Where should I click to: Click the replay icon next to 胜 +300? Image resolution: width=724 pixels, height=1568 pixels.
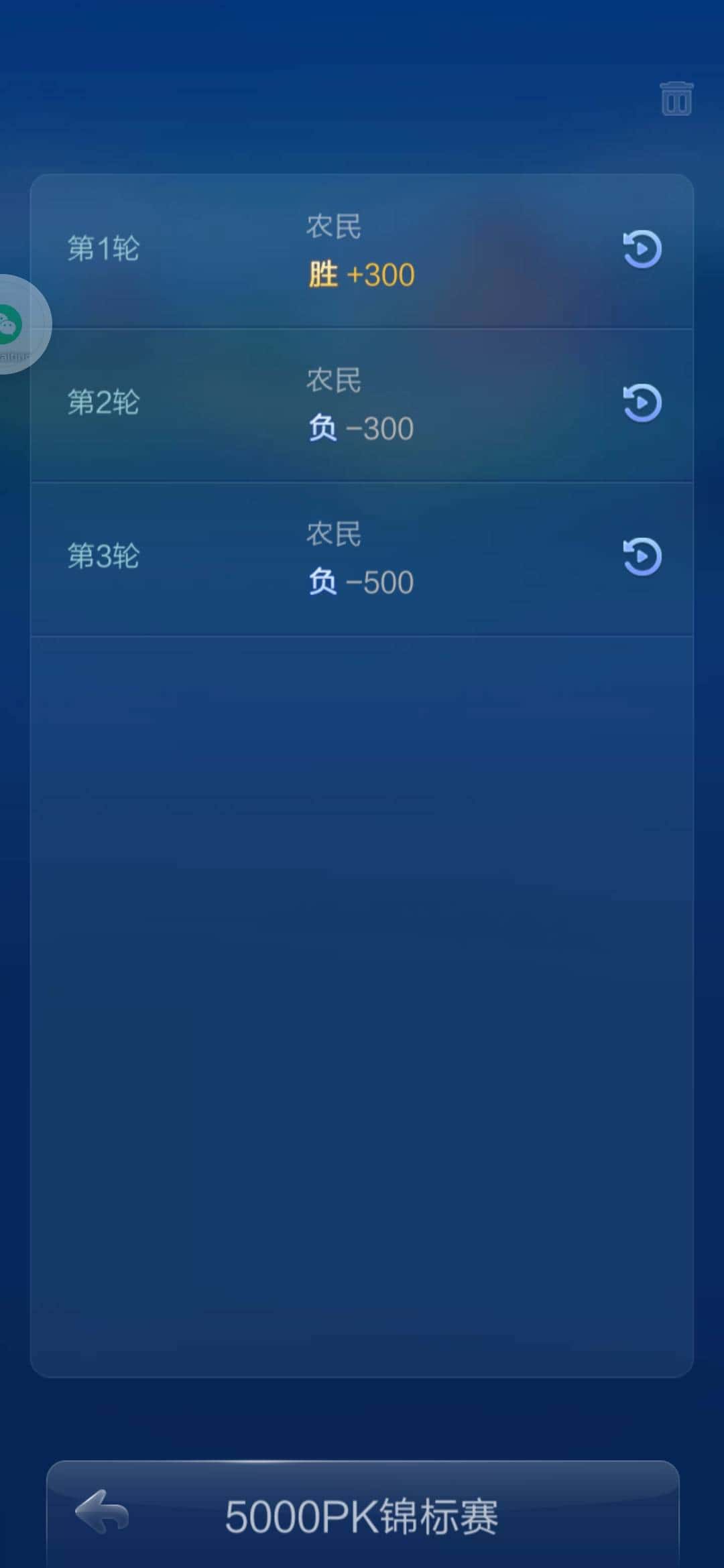pos(640,249)
